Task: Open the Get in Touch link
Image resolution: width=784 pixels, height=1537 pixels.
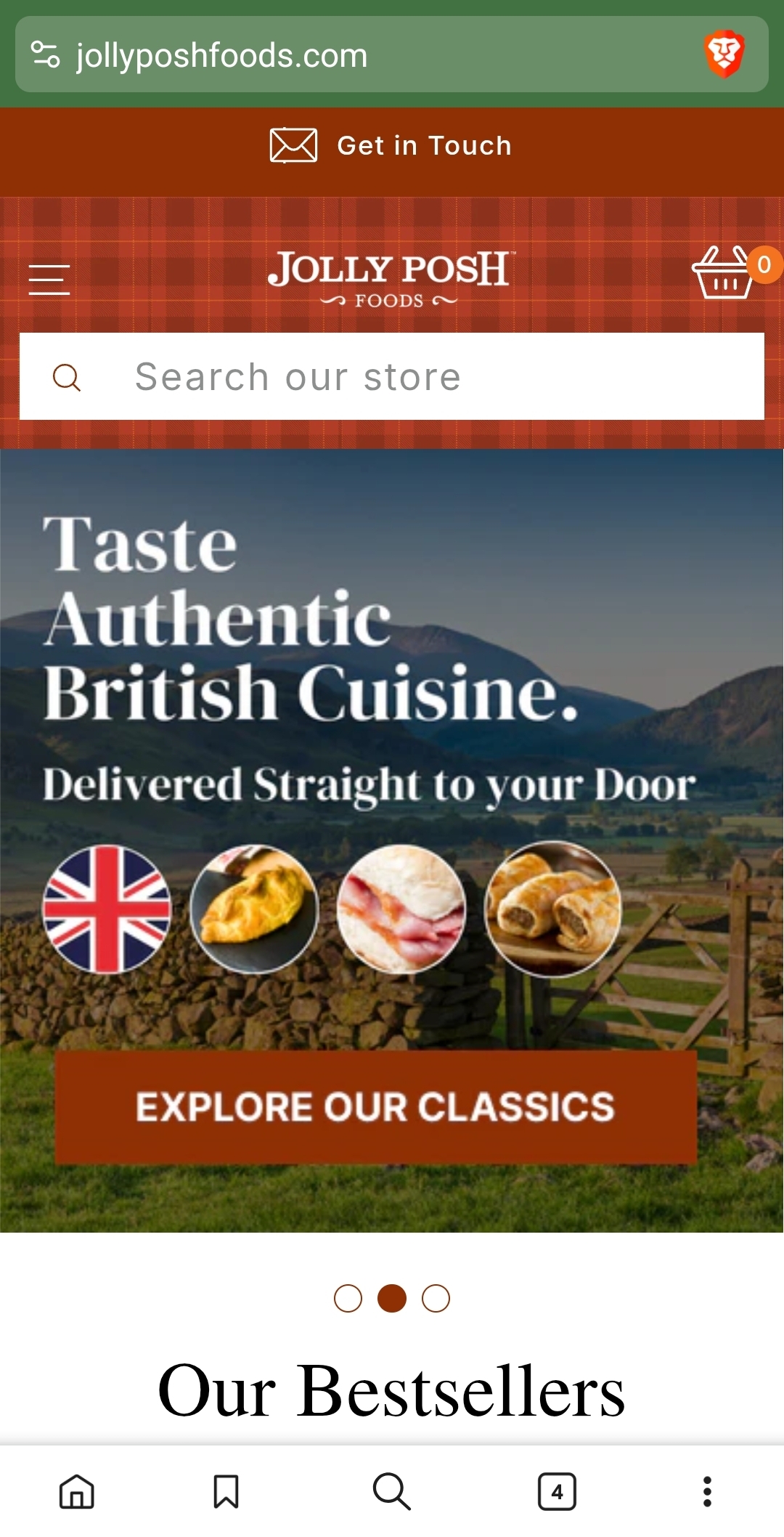Action: click(x=392, y=145)
